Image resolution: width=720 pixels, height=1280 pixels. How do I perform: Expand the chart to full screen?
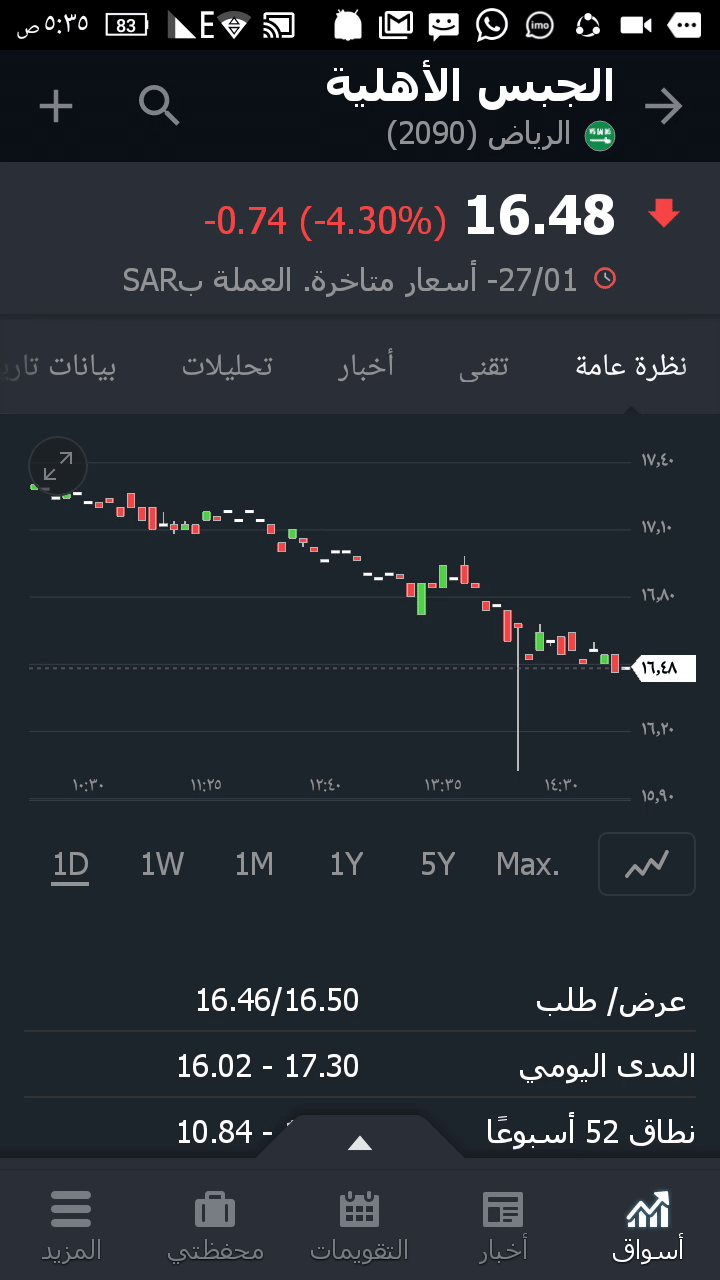coord(58,466)
